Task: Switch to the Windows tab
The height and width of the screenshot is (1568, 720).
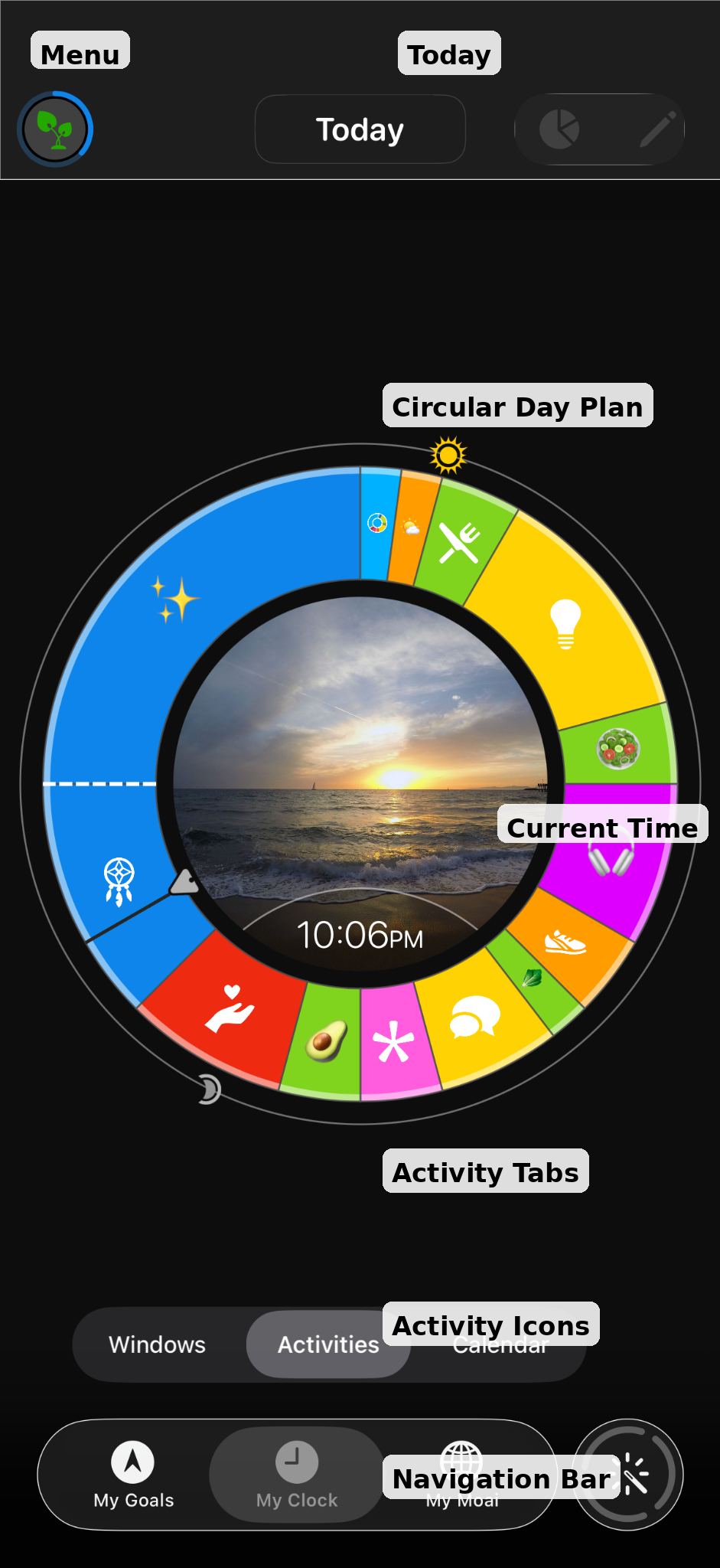Action: [158, 1344]
